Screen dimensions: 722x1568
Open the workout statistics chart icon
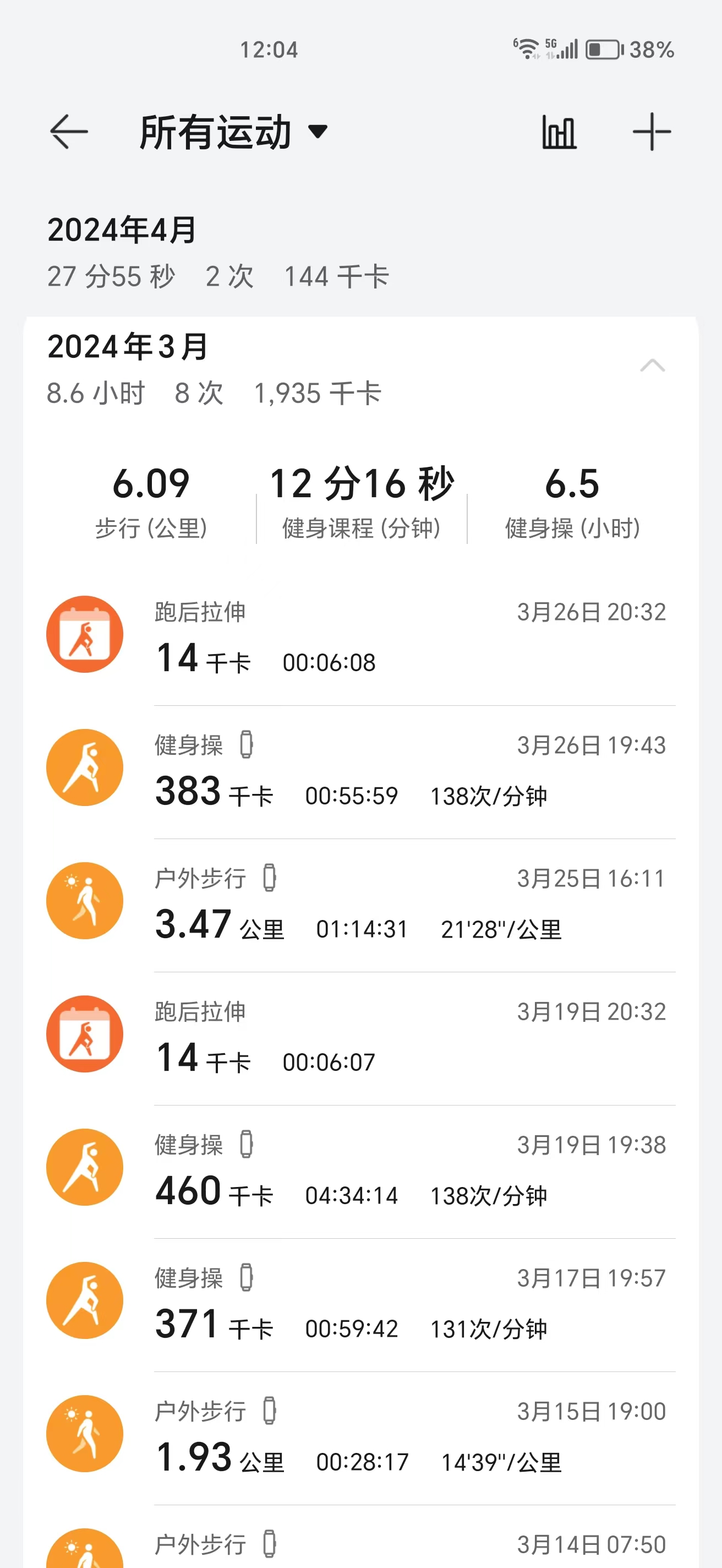click(x=559, y=132)
